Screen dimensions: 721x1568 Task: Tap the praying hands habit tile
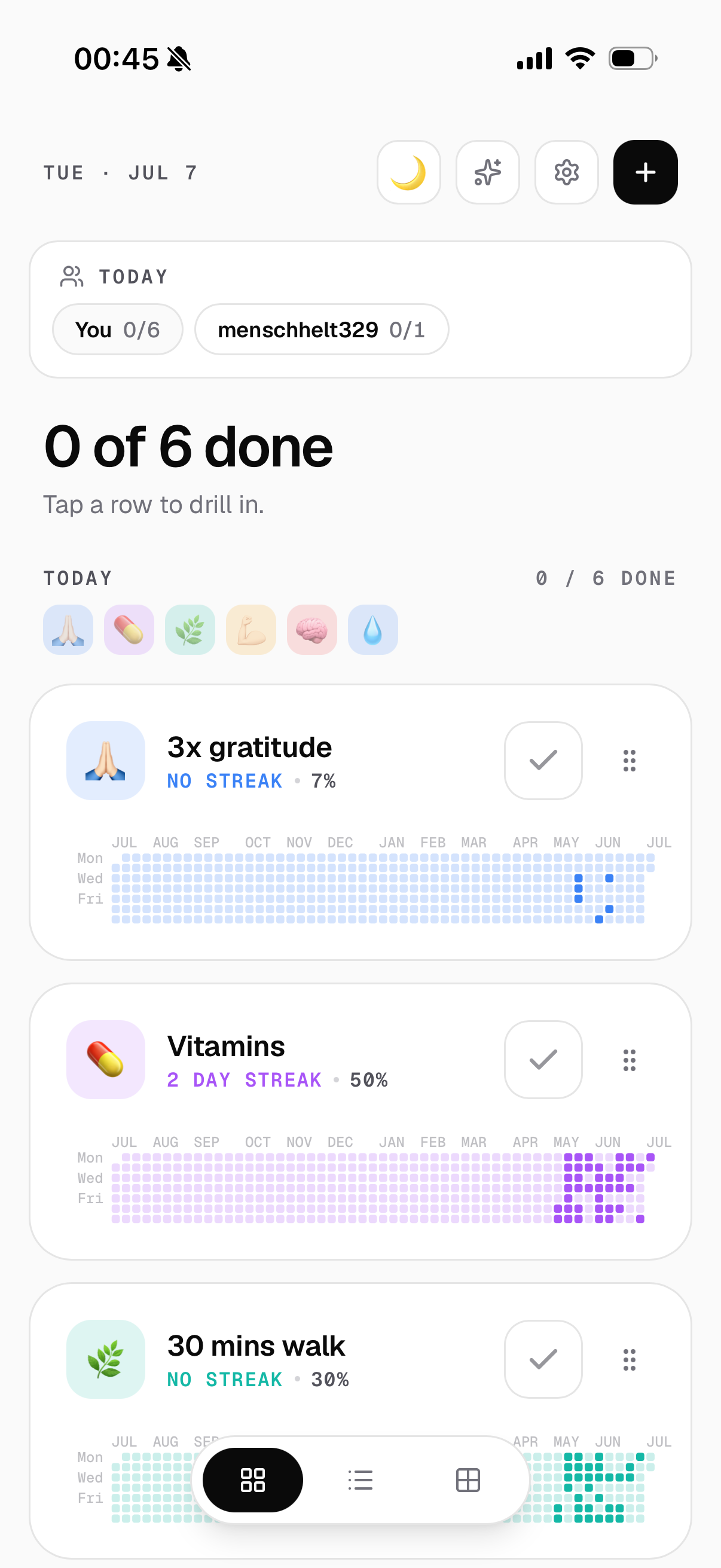[x=68, y=629]
